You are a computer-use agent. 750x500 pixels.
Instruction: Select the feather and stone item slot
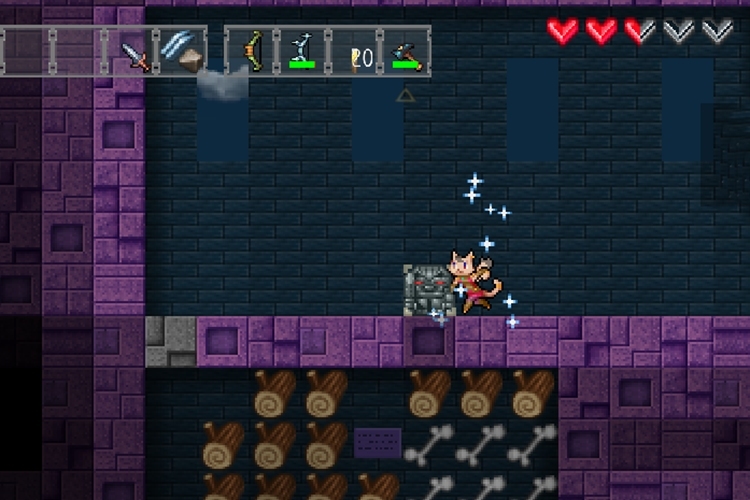pyautogui.click(x=183, y=51)
